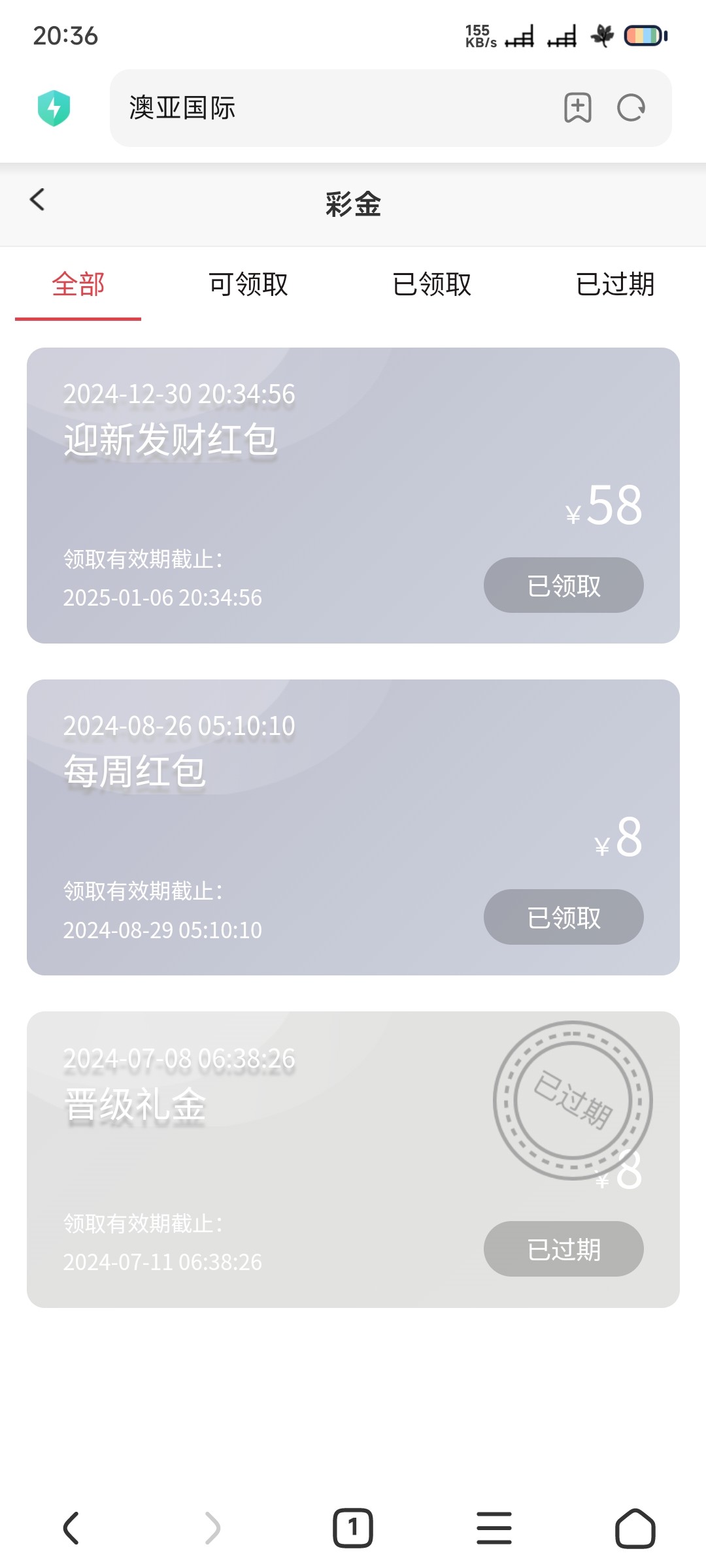Switch to the 已过期 tab
This screenshot has width=706, height=1568.
(614, 285)
